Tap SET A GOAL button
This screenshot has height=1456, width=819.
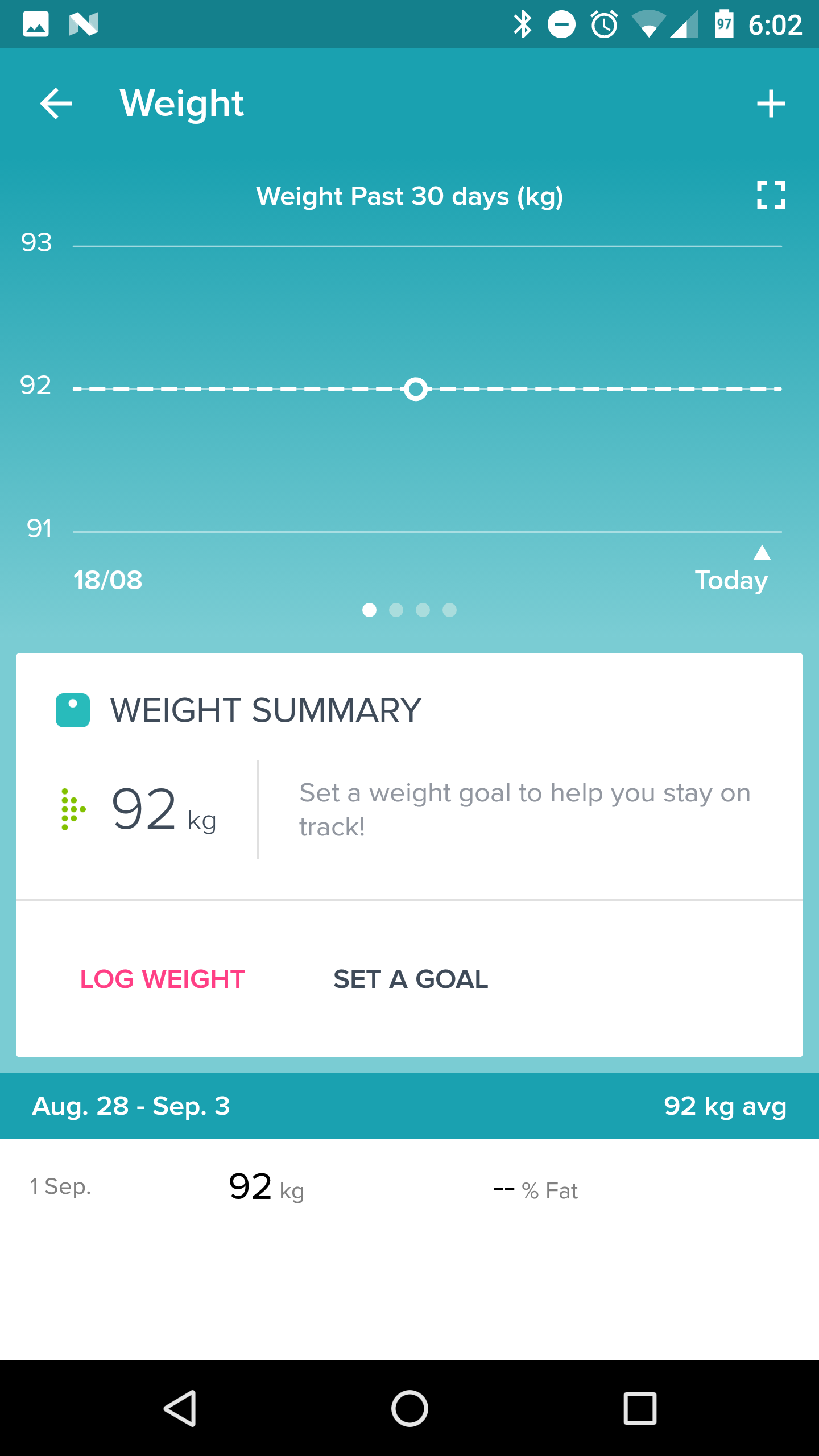[411, 979]
